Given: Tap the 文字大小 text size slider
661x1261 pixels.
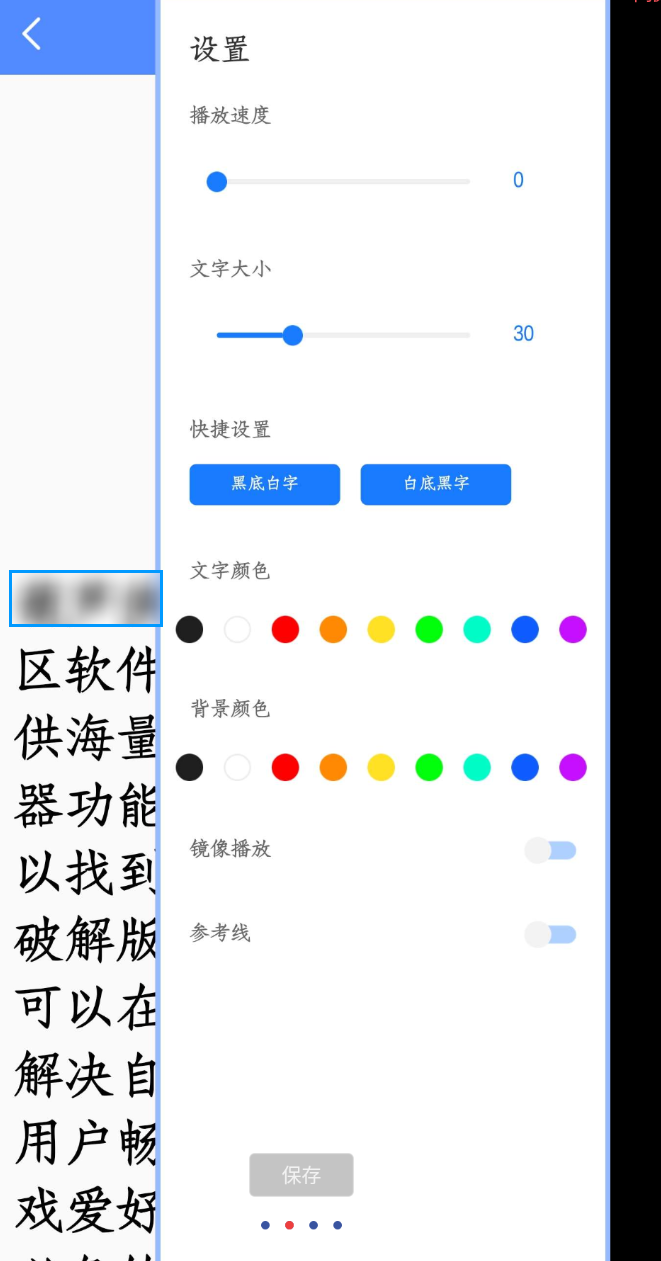Looking at the screenshot, I should pos(343,335).
